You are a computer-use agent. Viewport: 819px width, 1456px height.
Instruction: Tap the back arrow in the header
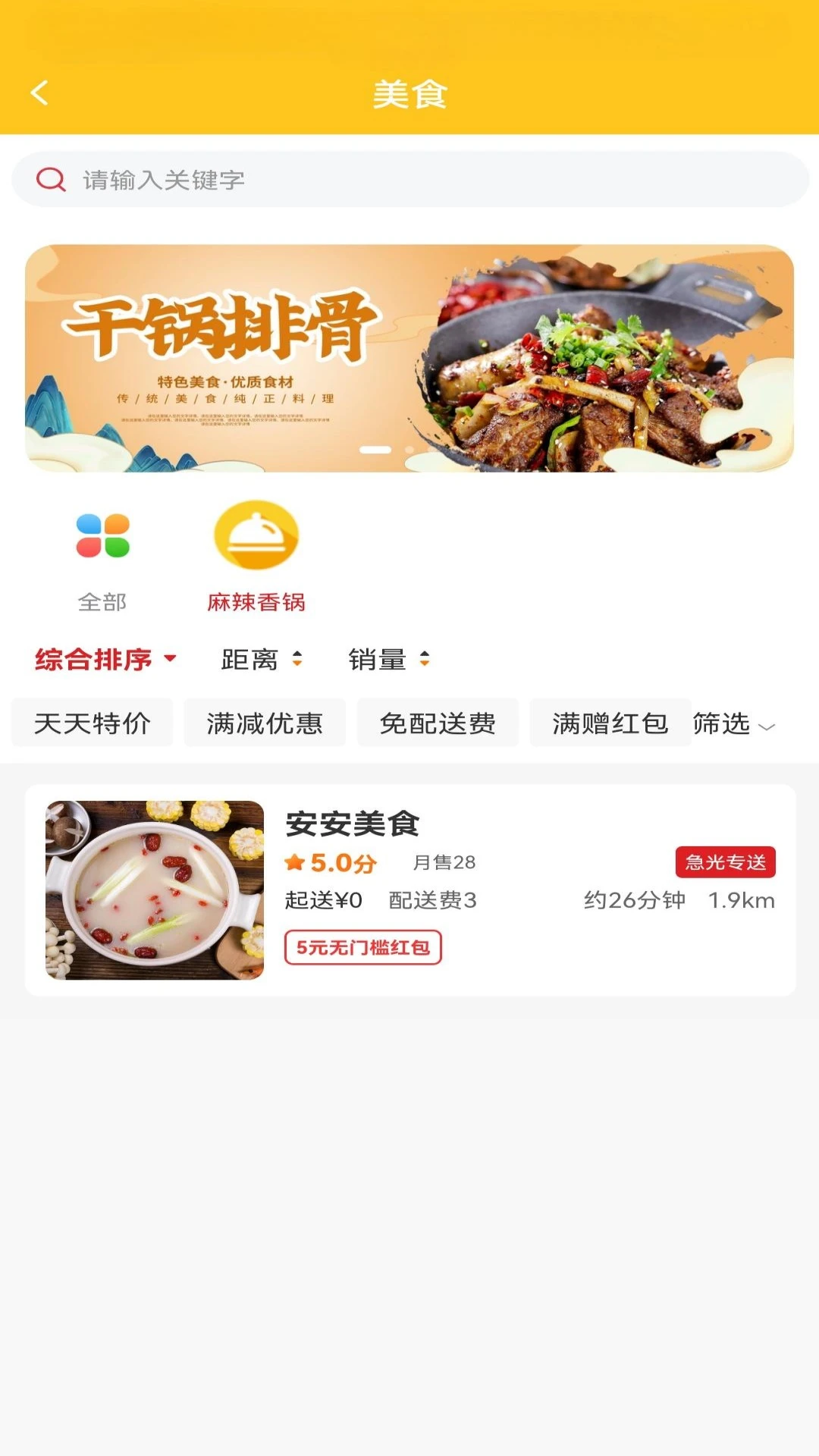tap(39, 91)
